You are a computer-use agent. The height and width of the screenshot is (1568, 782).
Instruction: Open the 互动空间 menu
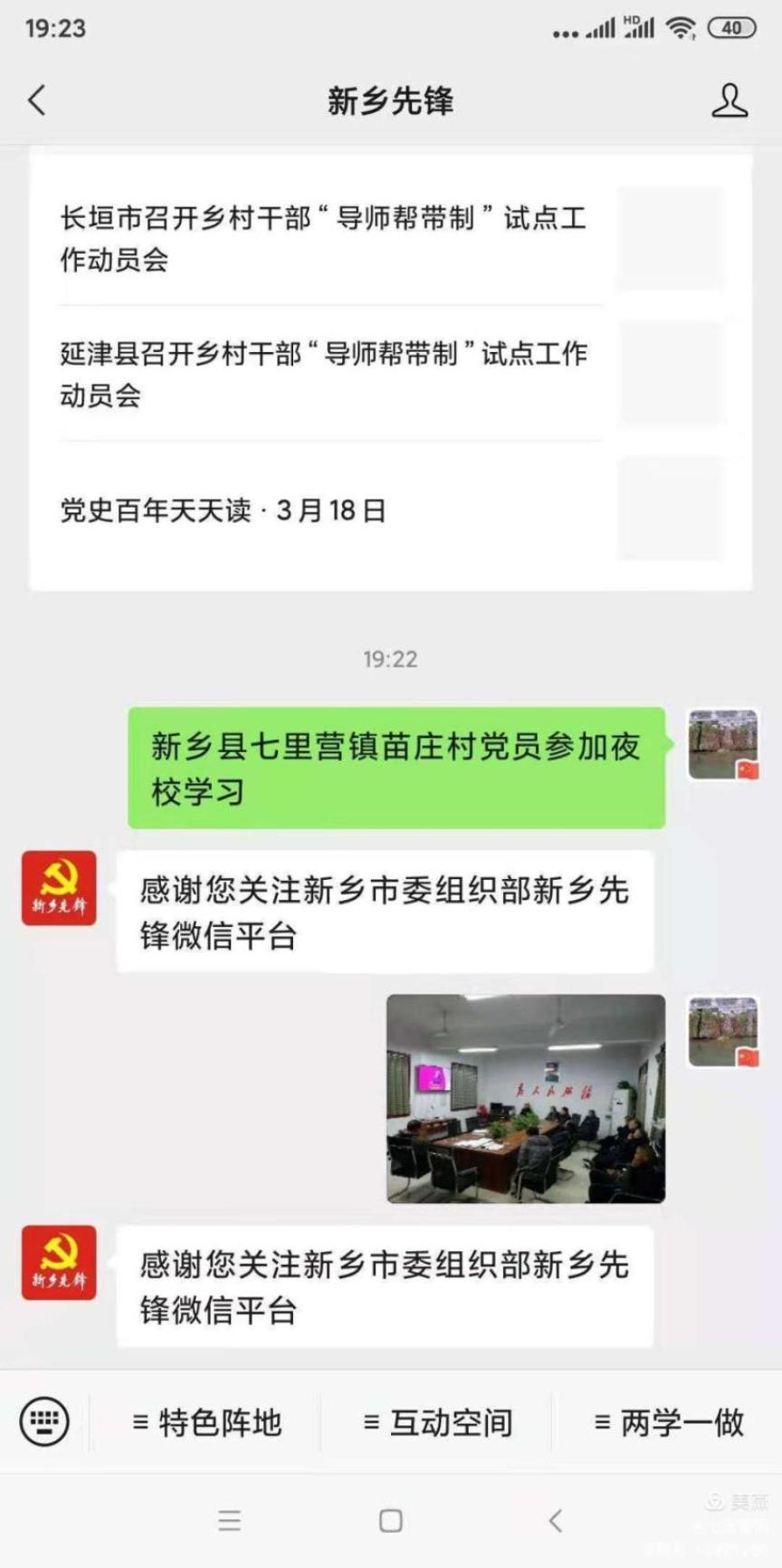point(438,1422)
